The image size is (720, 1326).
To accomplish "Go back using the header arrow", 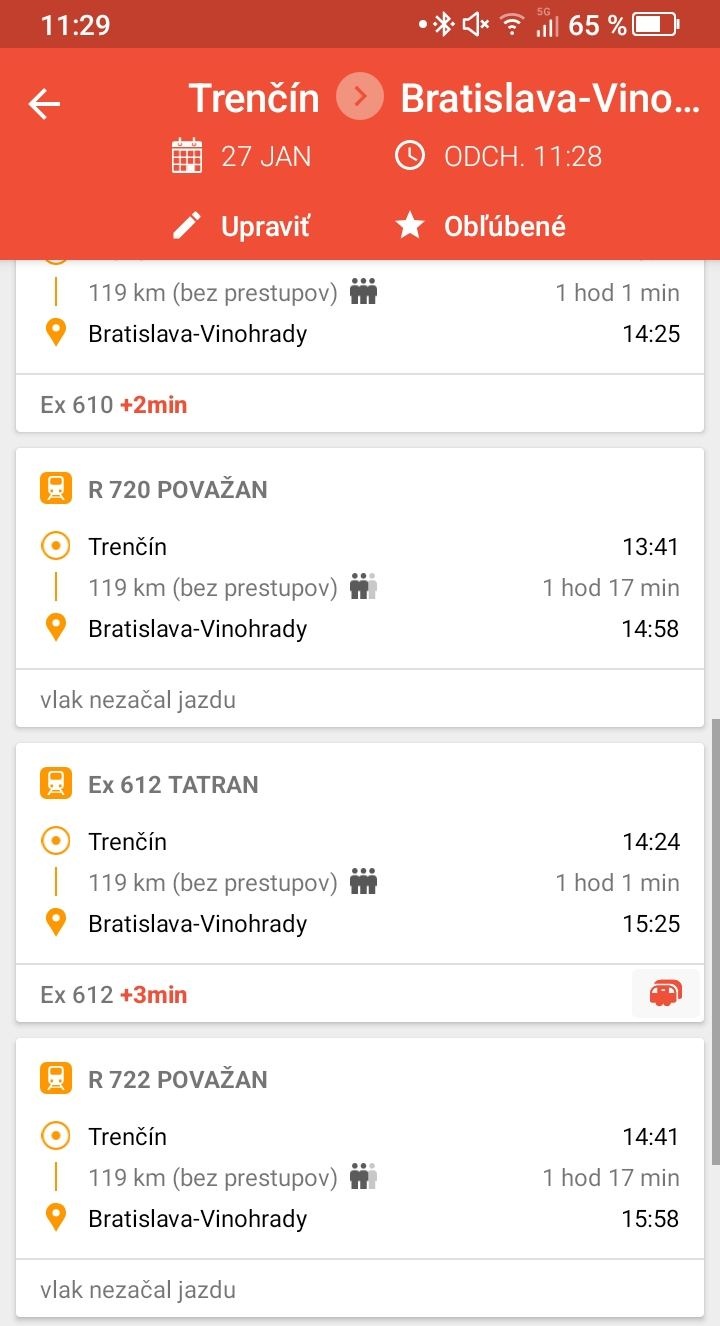I will (44, 103).
